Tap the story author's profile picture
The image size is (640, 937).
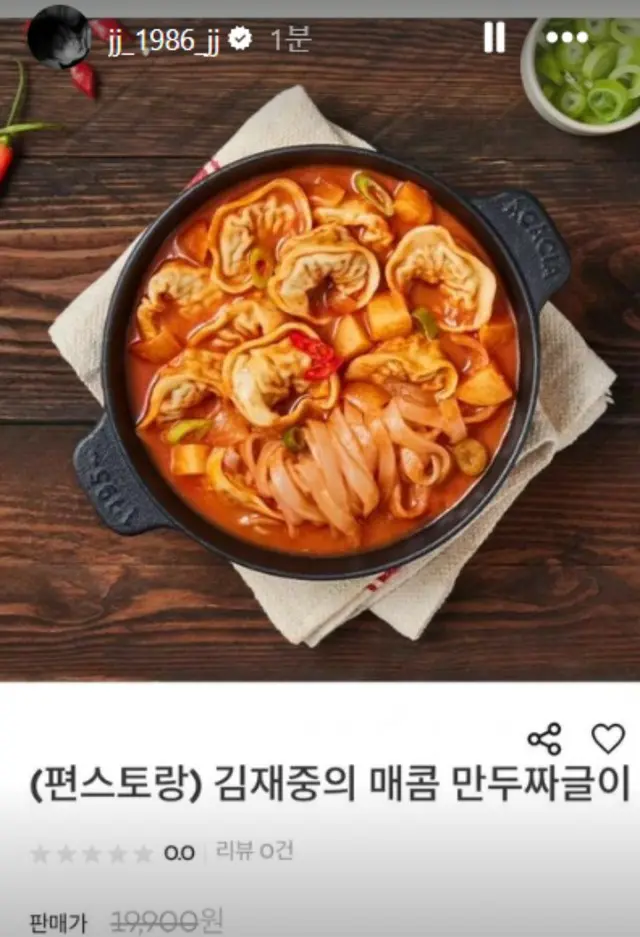coord(59,37)
